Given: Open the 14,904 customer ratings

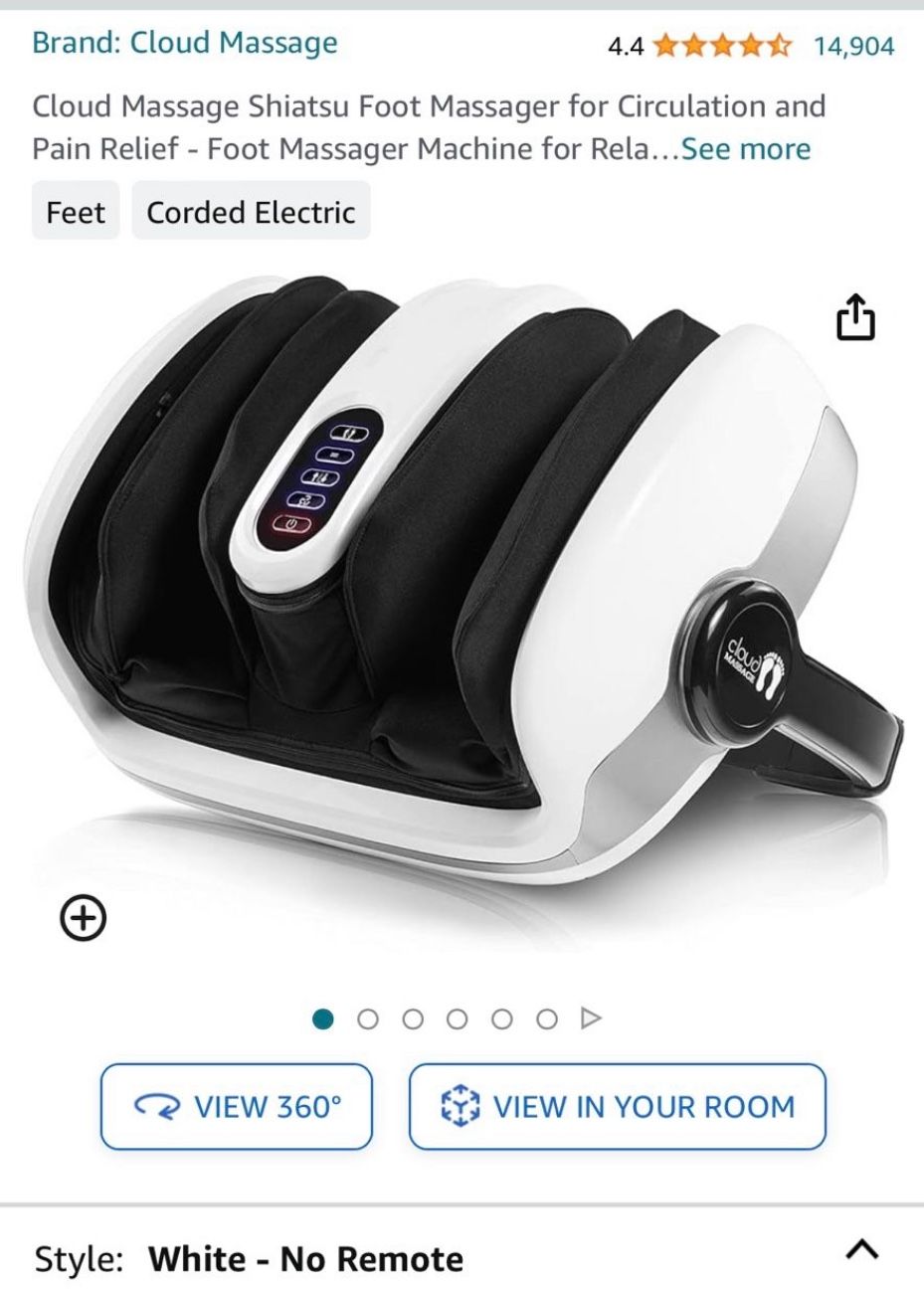Looking at the screenshot, I should 853,46.
